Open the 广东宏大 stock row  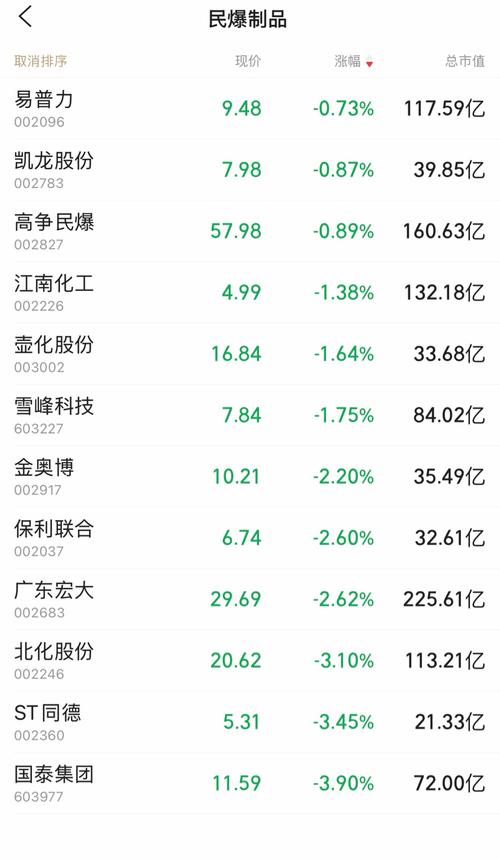click(x=250, y=600)
